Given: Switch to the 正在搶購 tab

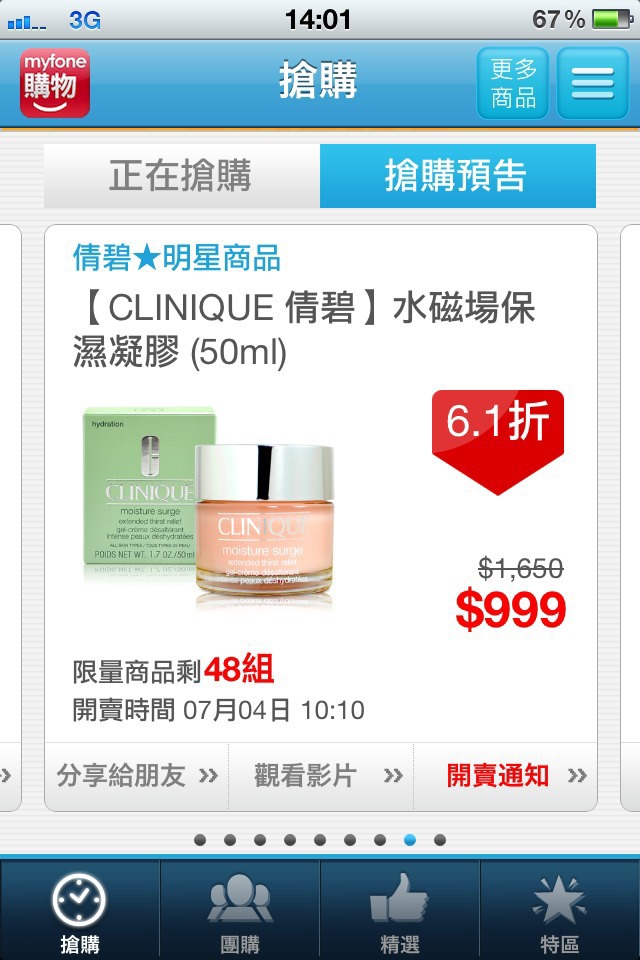Looking at the screenshot, I should (x=181, y=176).
